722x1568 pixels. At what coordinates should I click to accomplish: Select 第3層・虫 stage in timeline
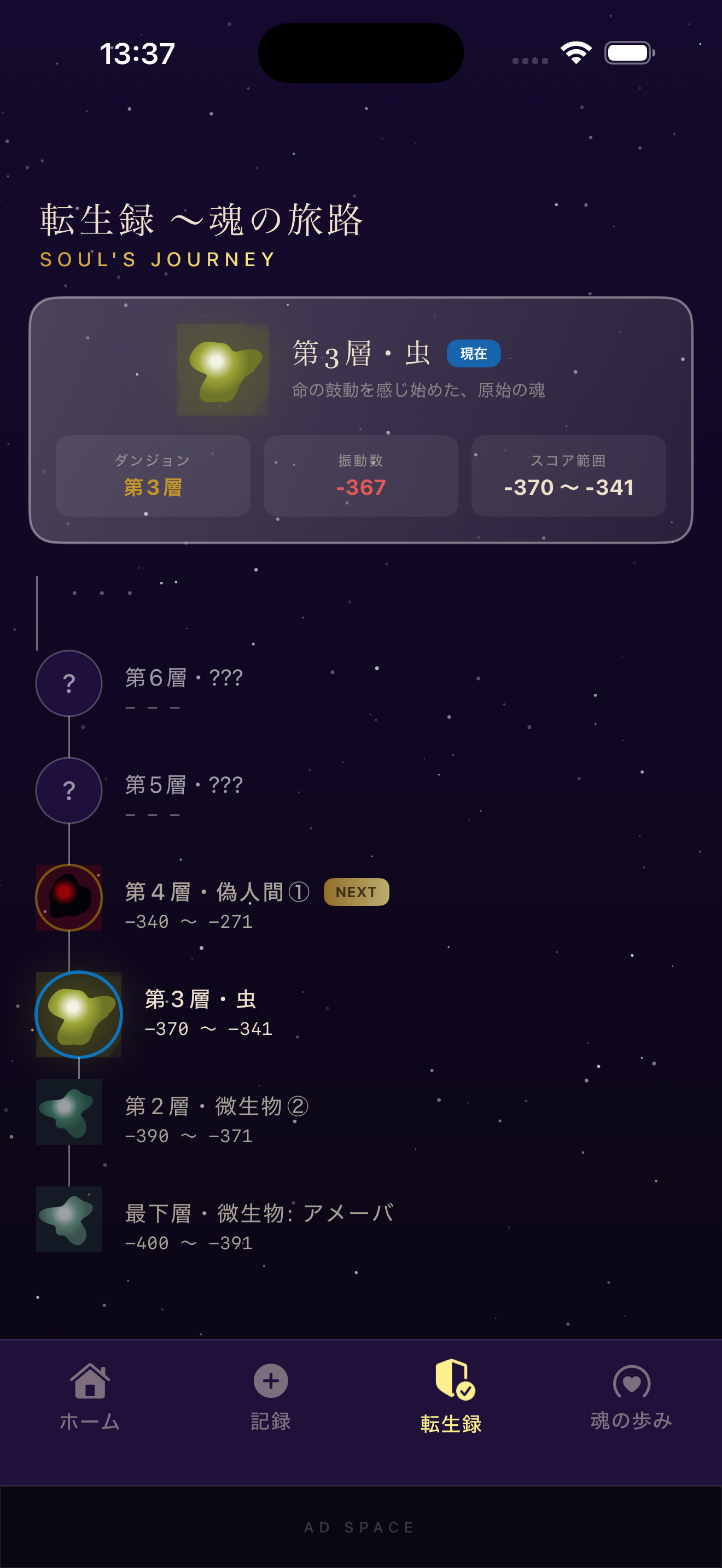pyautogui.click(x=201, y=1013)
